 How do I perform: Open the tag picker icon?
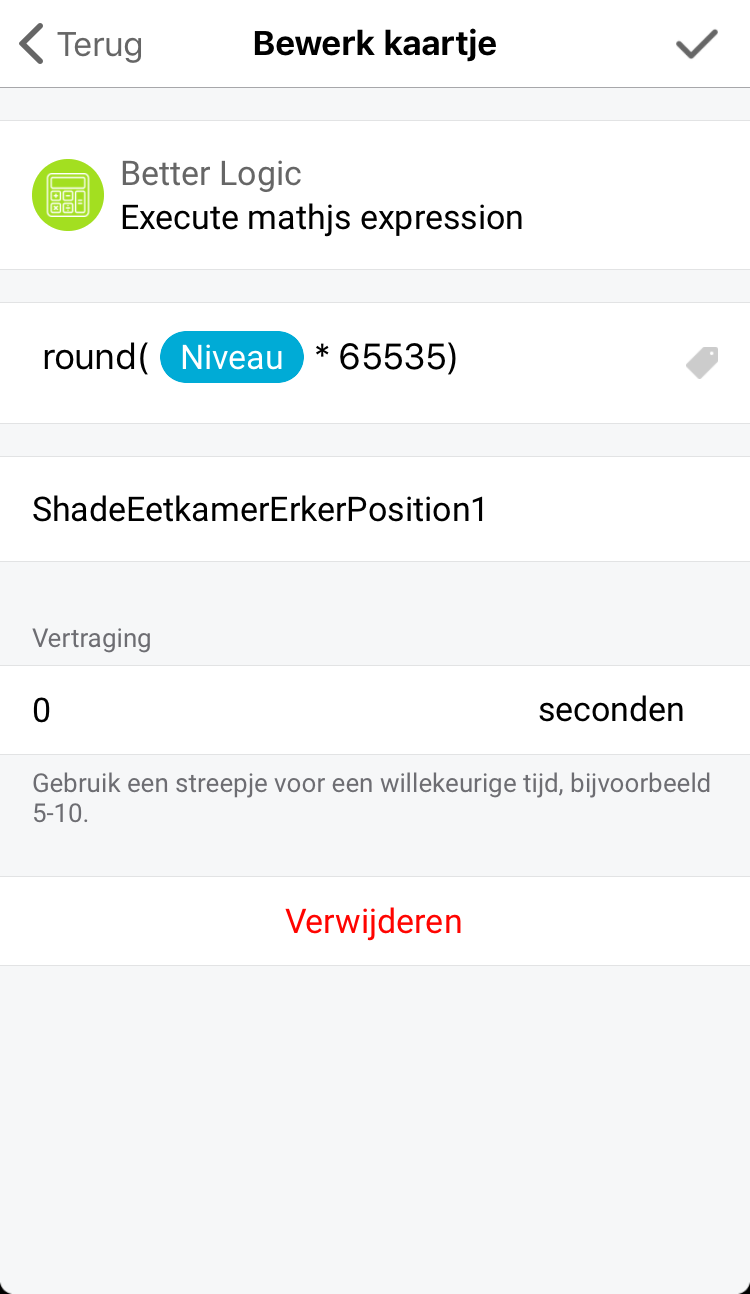(x=702, y=362)
